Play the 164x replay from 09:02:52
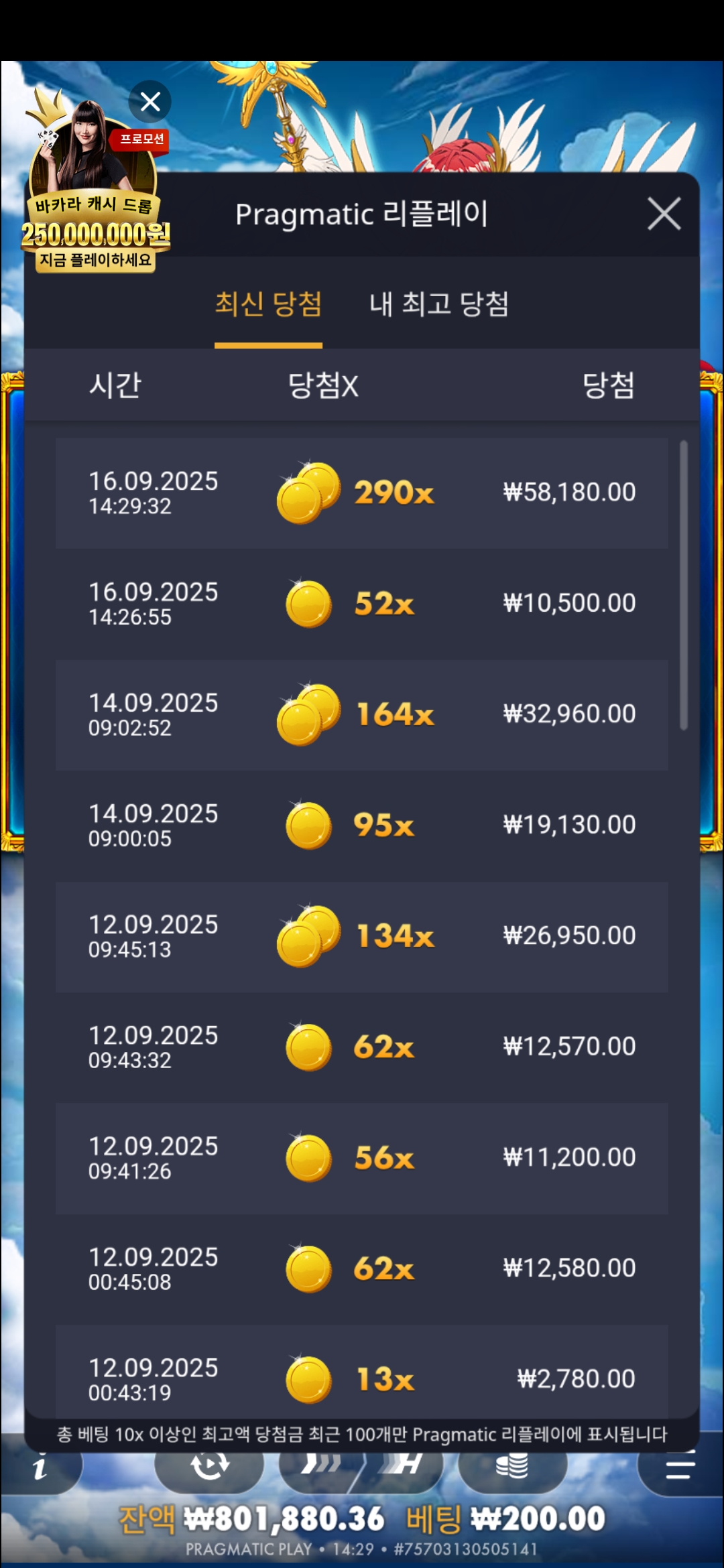 [x=362, y=714]
